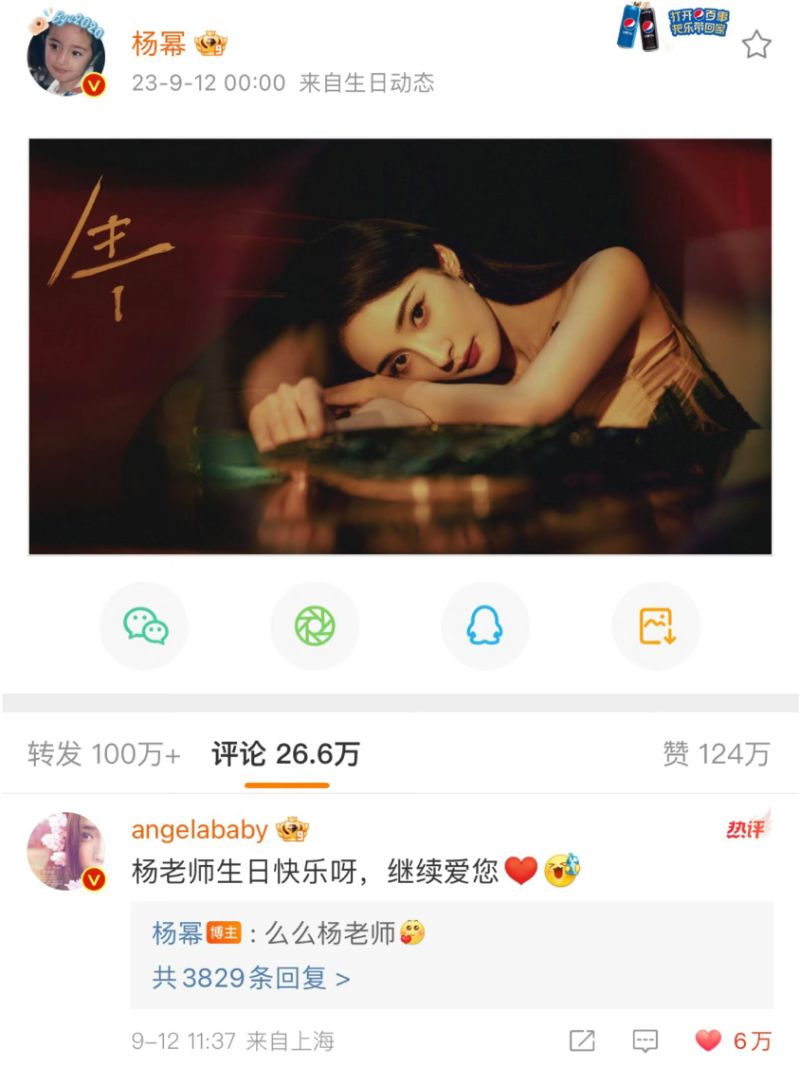Open the 杨幂 username at the top
Screen dimensions: 800x1083
point(159,45)
